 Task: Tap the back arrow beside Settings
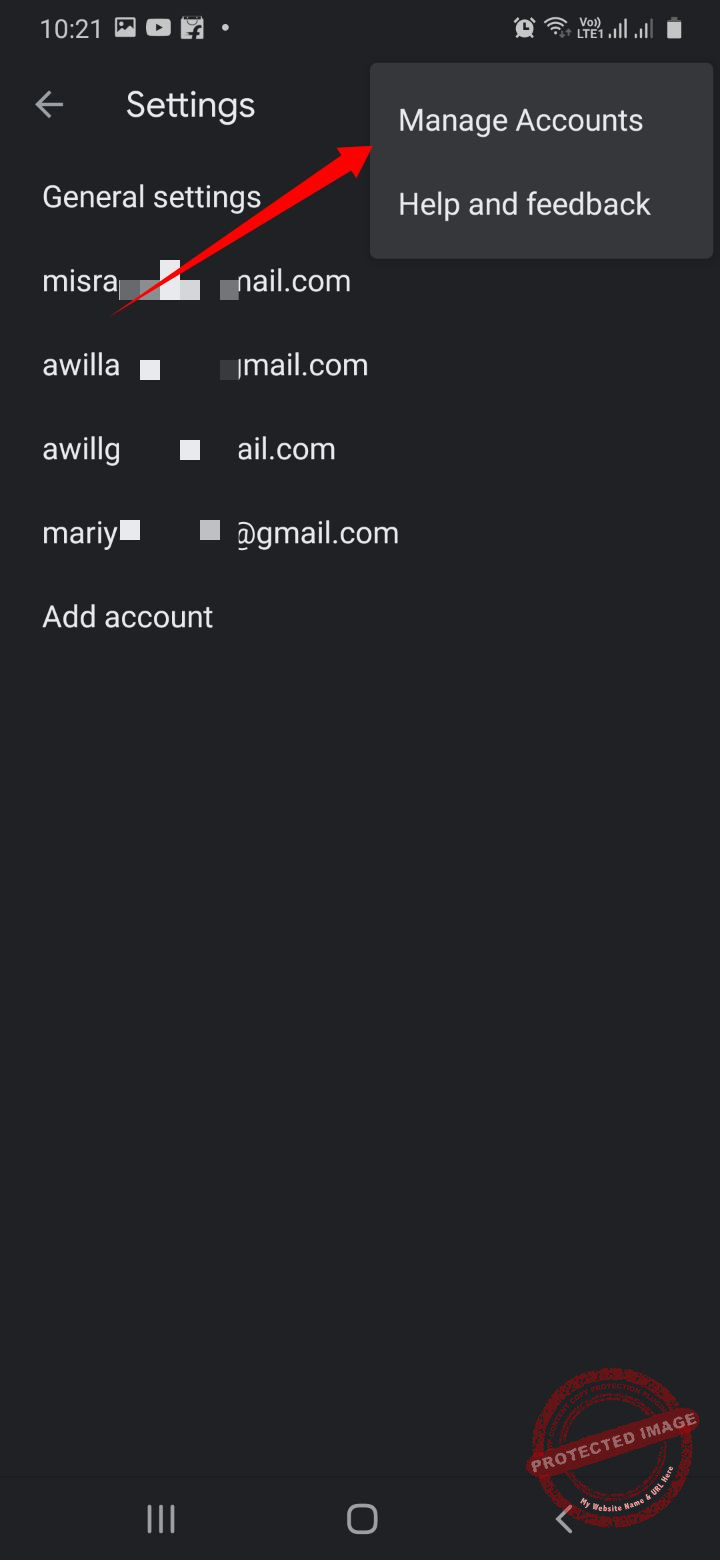point(49,104)
